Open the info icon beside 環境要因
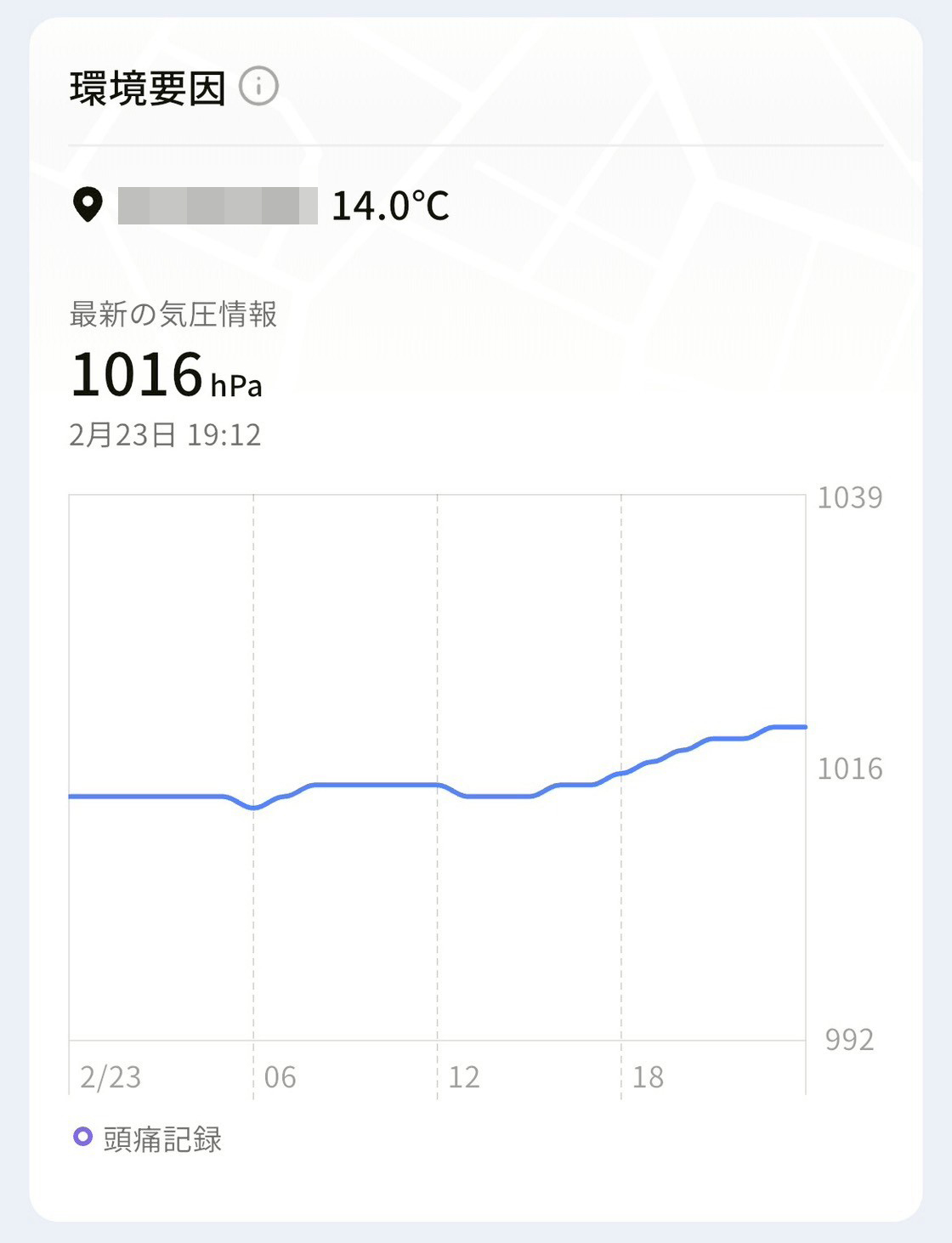Image resolution: width=952 pixels, height=1243 pixels. 258,87
